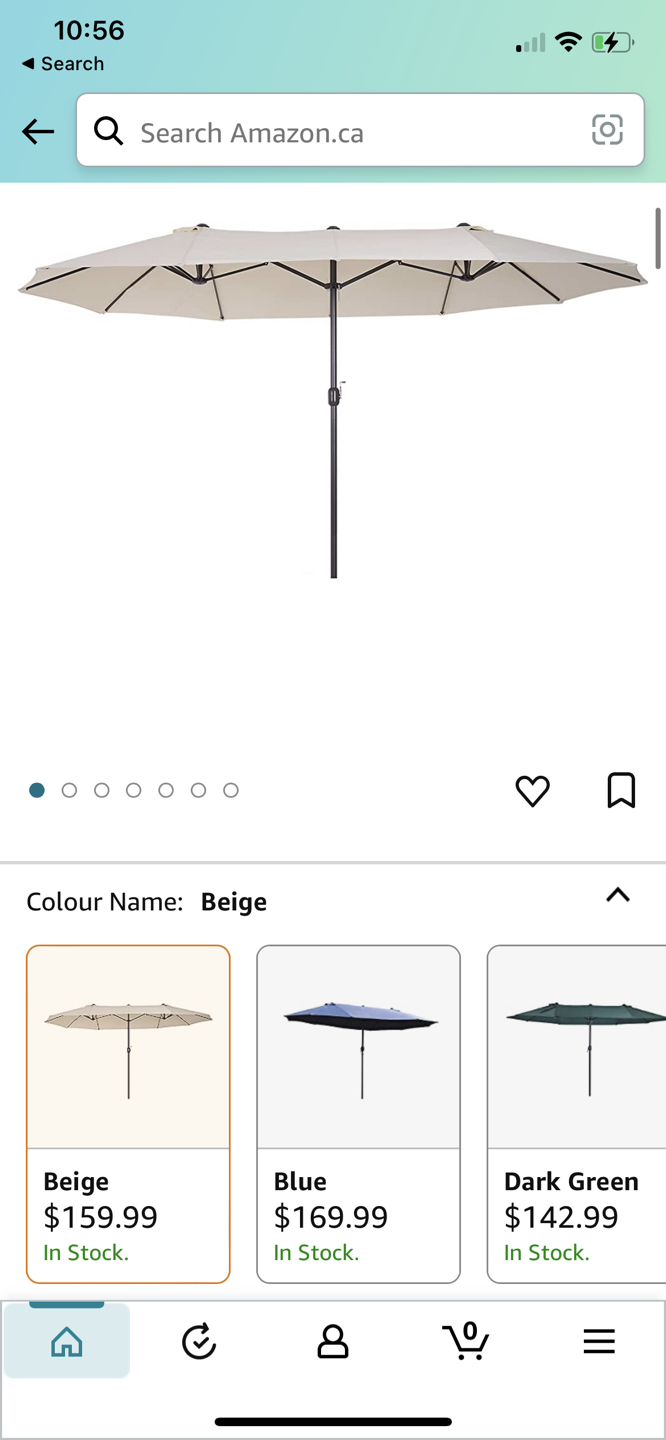Image resolution: width=666 pixels, height=1440 pixels.
Task: Collapse the Colour Name section
Action: (618, 895)
